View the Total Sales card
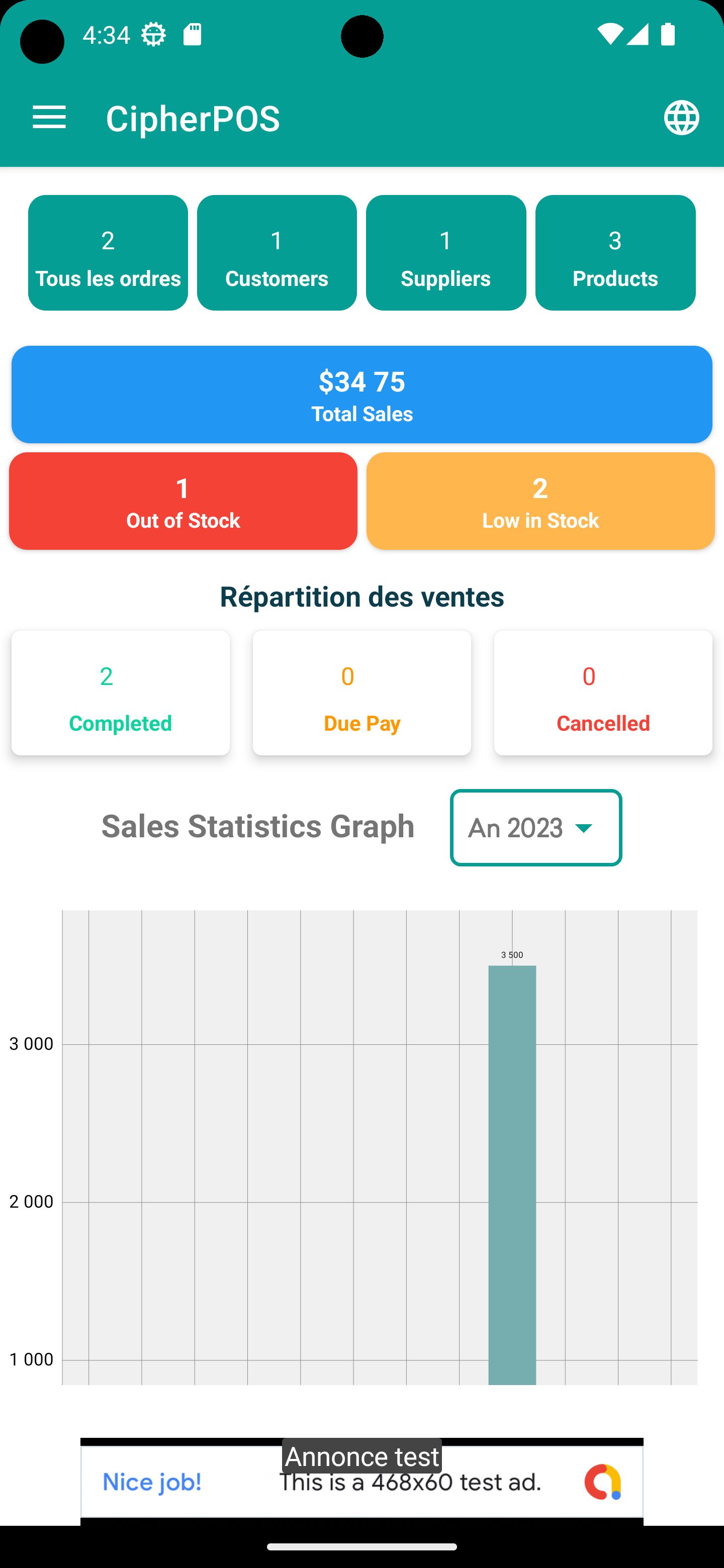The image size is (724, 1568). tap(361, 395)
